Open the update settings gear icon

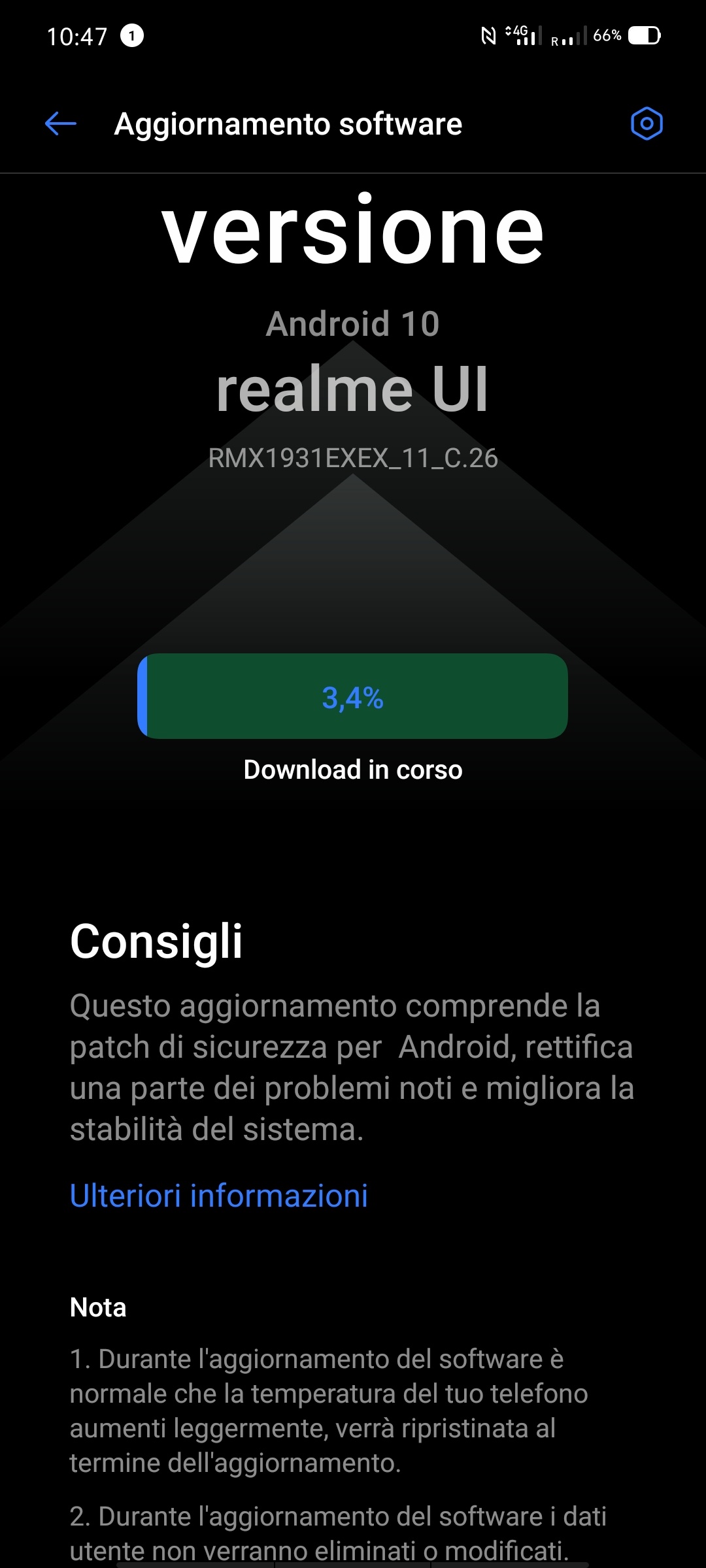(x=647, y=123)
